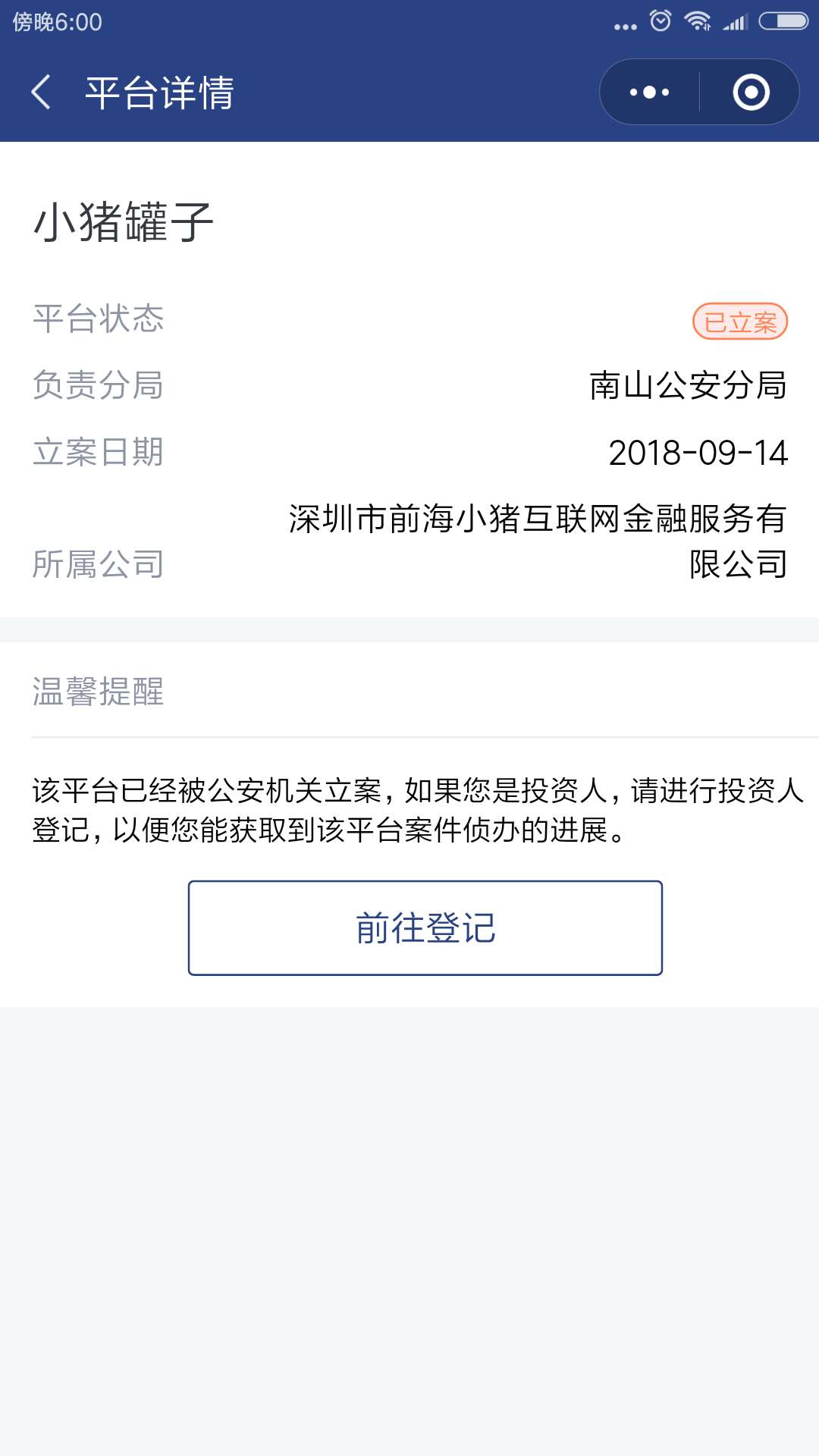Go back from the 平台详情 page
The width and height of the screenshot is (819, 1456).
click(x=42, y=93)
